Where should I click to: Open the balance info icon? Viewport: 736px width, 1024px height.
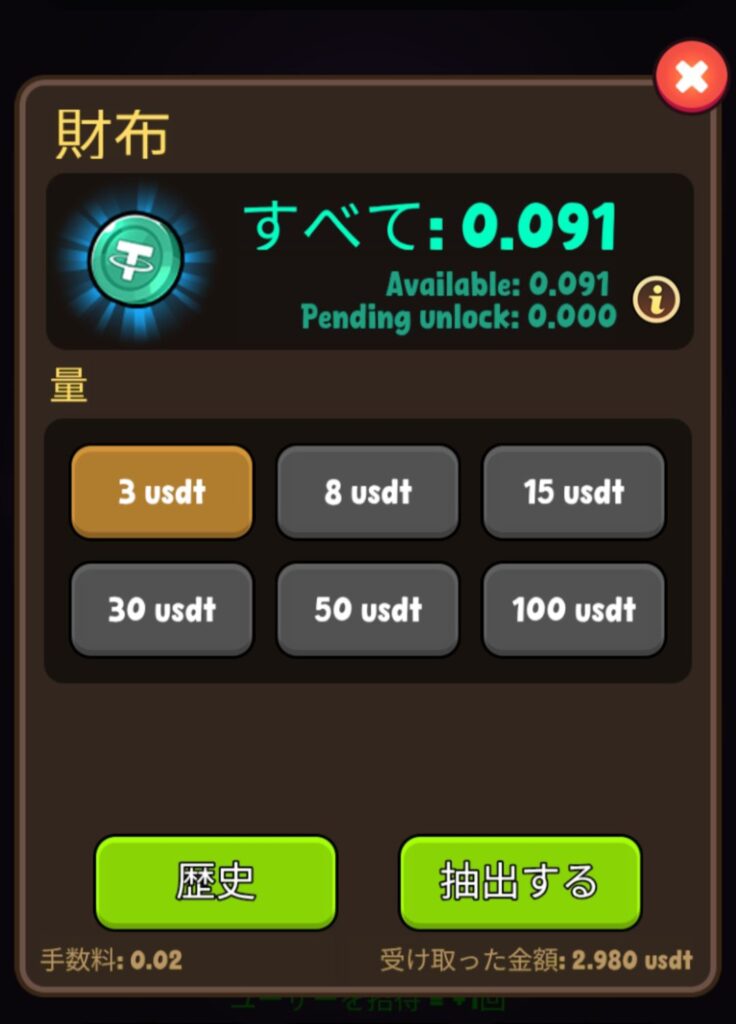[656, 299]
